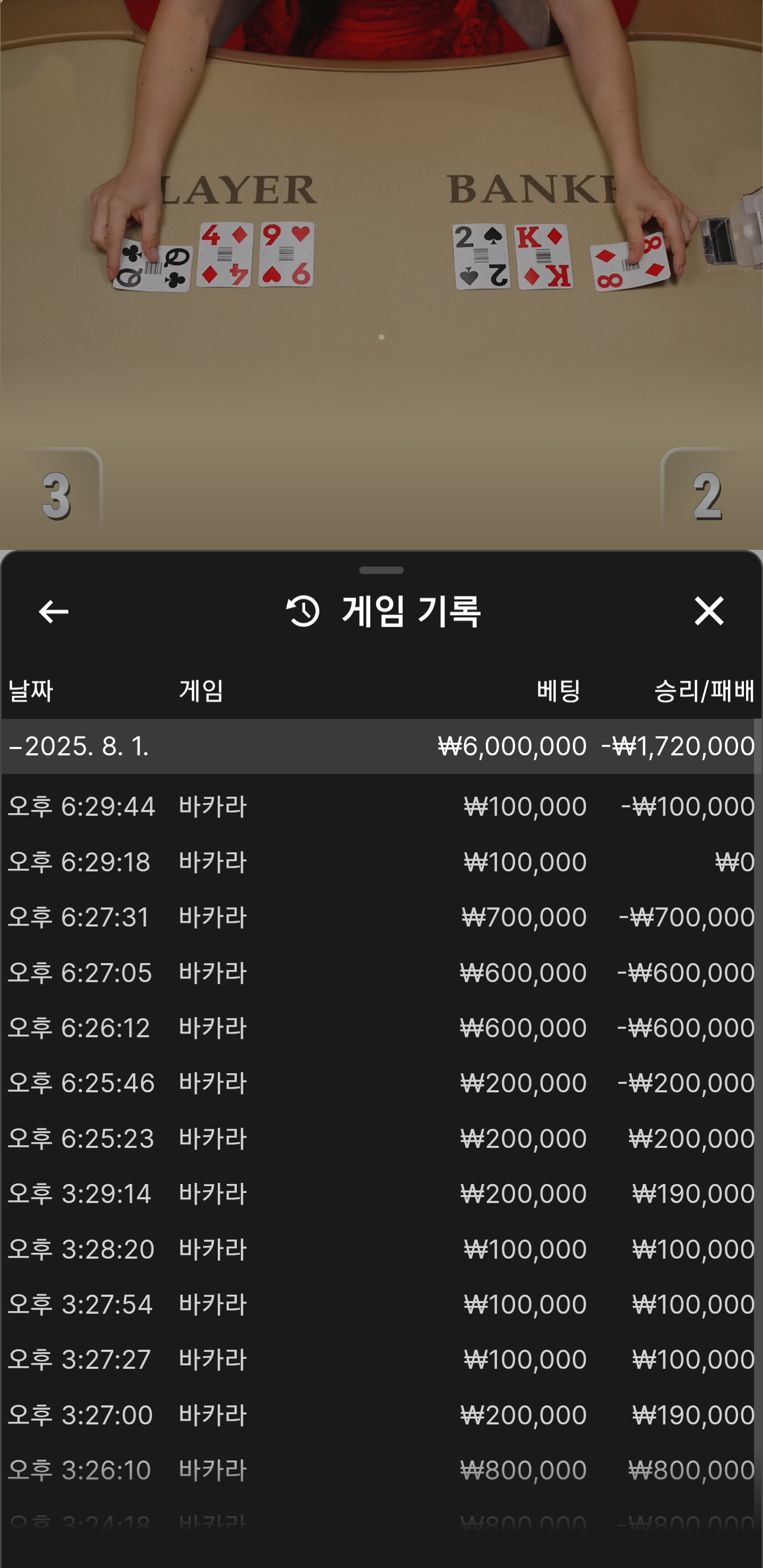View the 오후 3:26:10 ₩800,000 bet

(381, 1470)
